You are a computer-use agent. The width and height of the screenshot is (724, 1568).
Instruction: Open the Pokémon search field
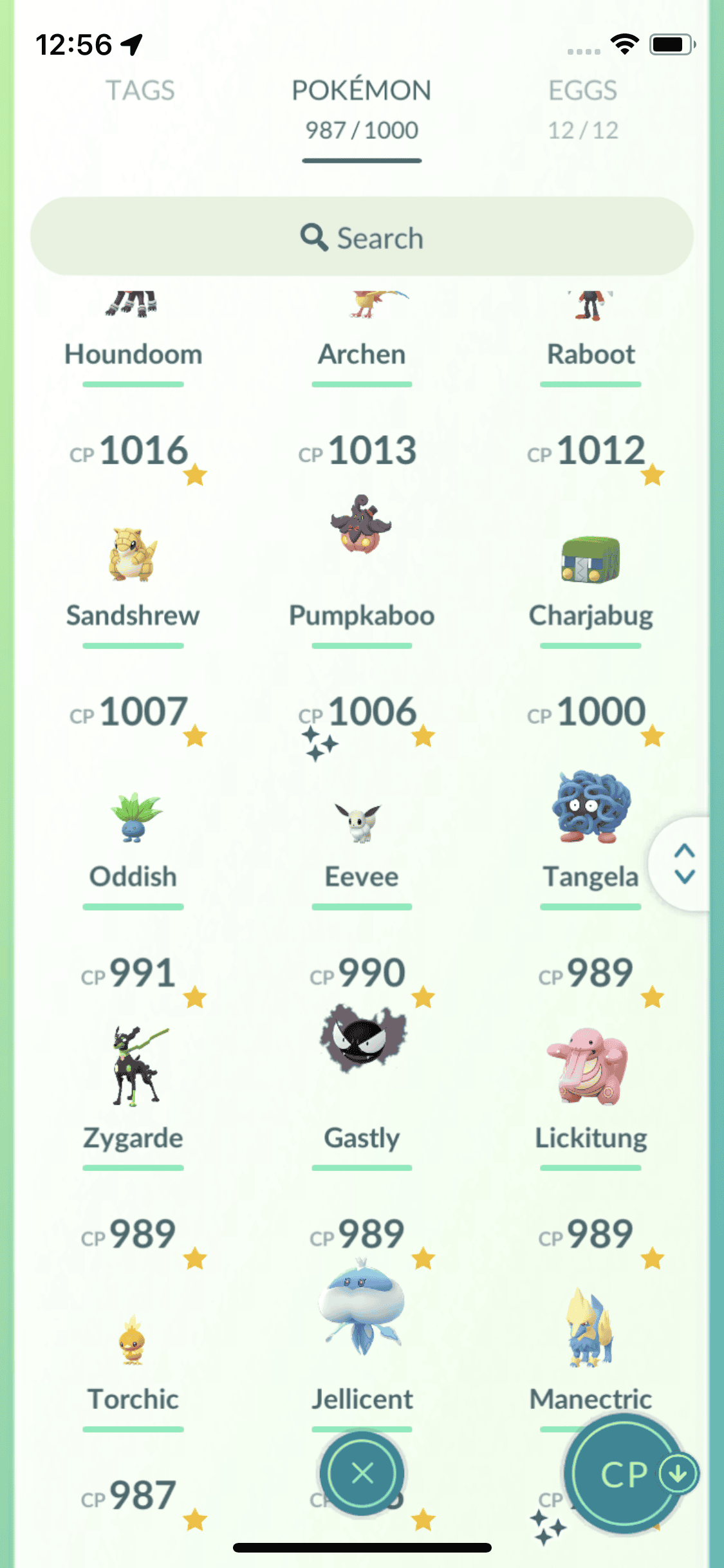pos(362,238)
